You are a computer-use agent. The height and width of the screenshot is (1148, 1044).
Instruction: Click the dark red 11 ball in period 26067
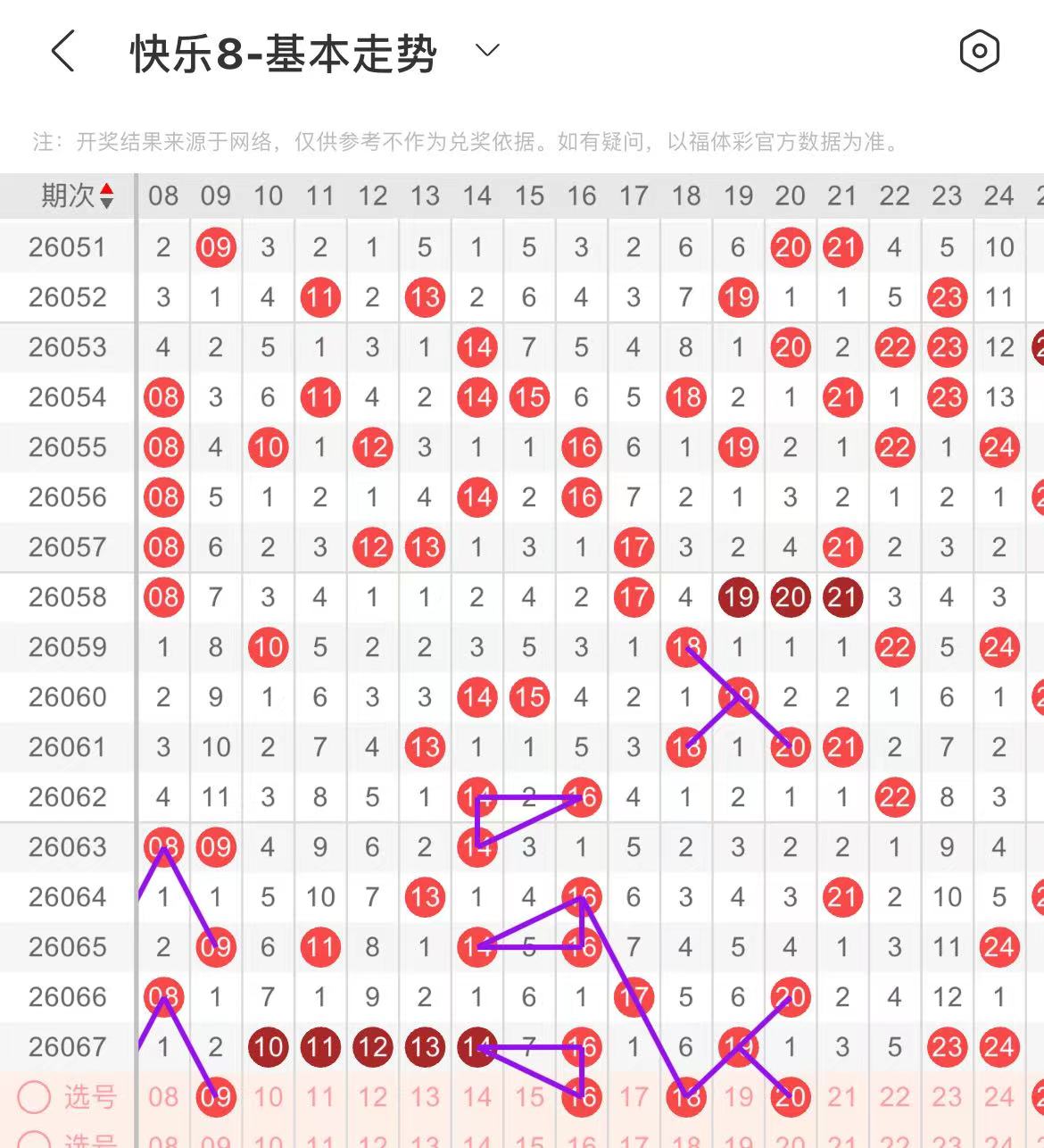coord(320,1047)
